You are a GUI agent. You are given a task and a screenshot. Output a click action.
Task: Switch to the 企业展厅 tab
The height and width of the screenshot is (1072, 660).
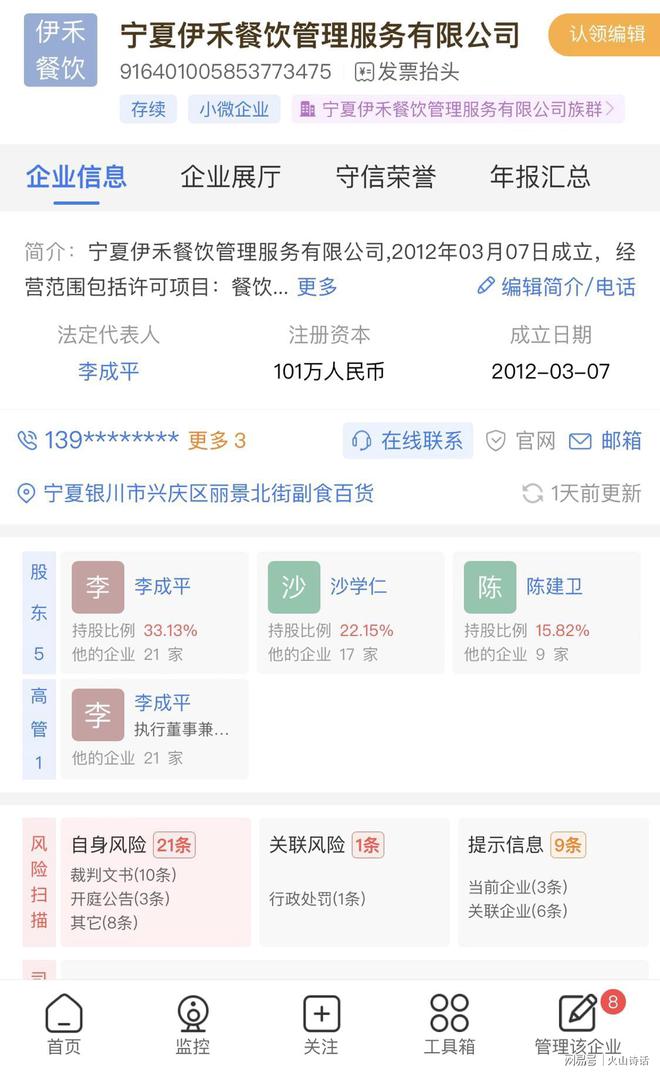coord(231,177)
